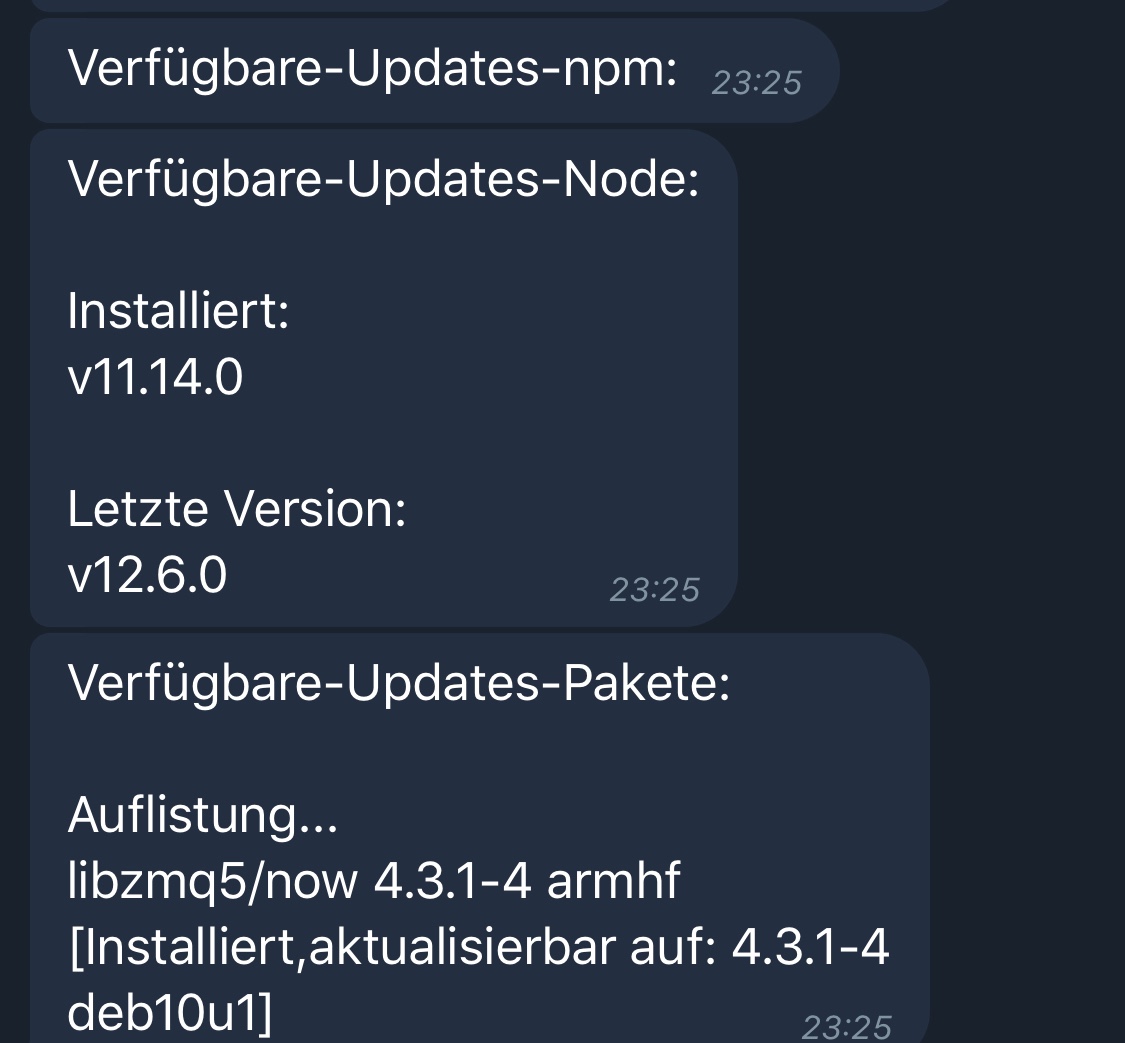Select the Verfügbare-Updates-Node message bubble
Image resolution: width=1125 pixels, height=1043 pixels.
coord(383,378)
